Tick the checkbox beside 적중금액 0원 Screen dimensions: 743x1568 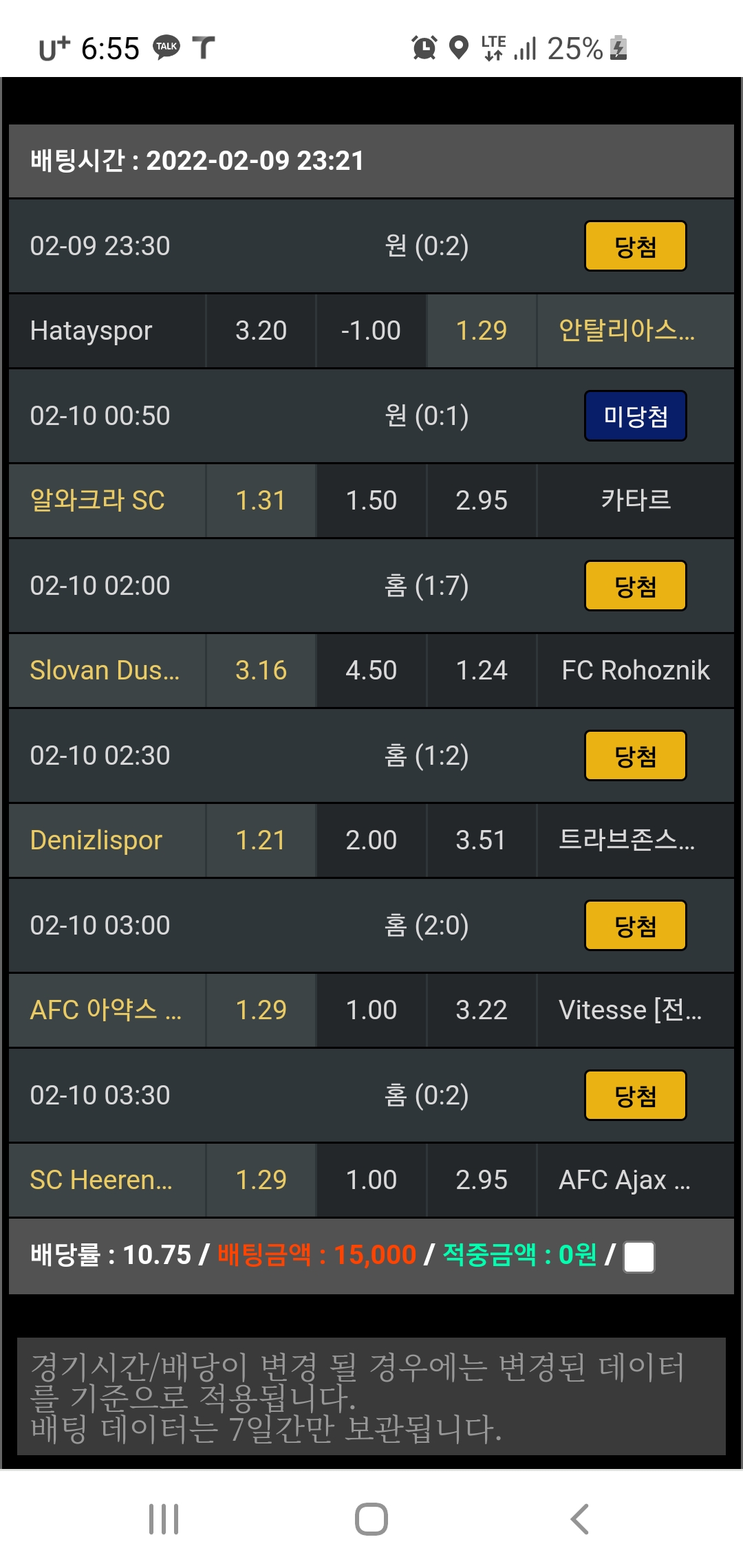tap(638, 1257)
